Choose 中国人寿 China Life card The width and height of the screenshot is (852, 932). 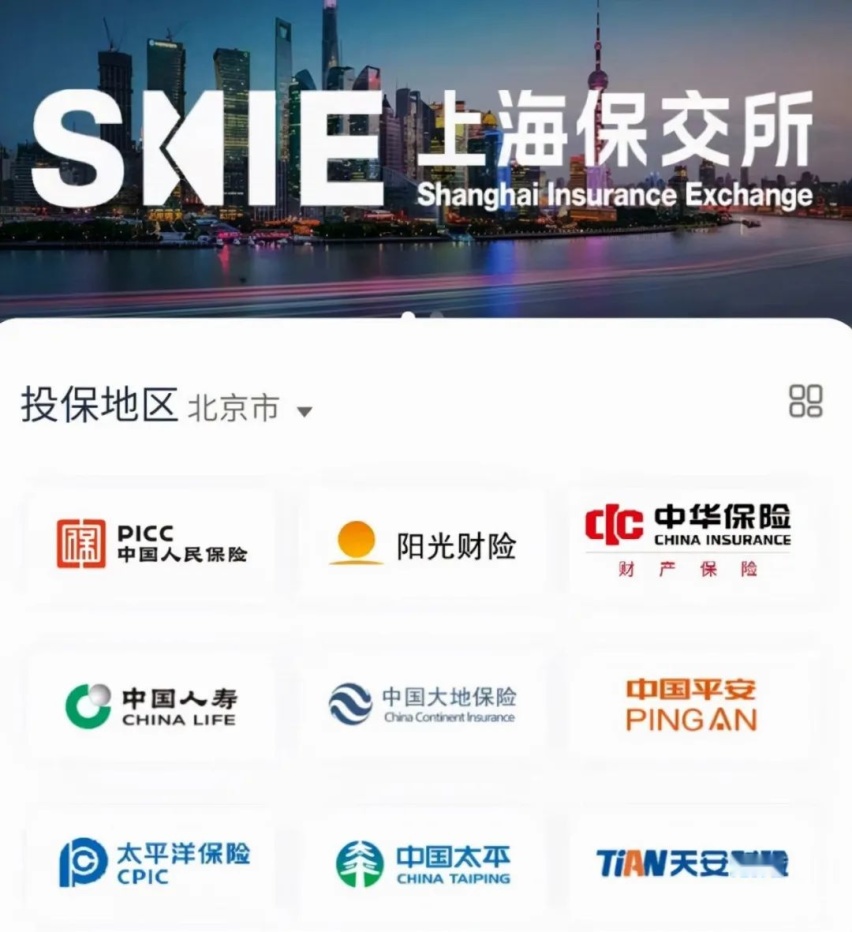coord(152,704)
